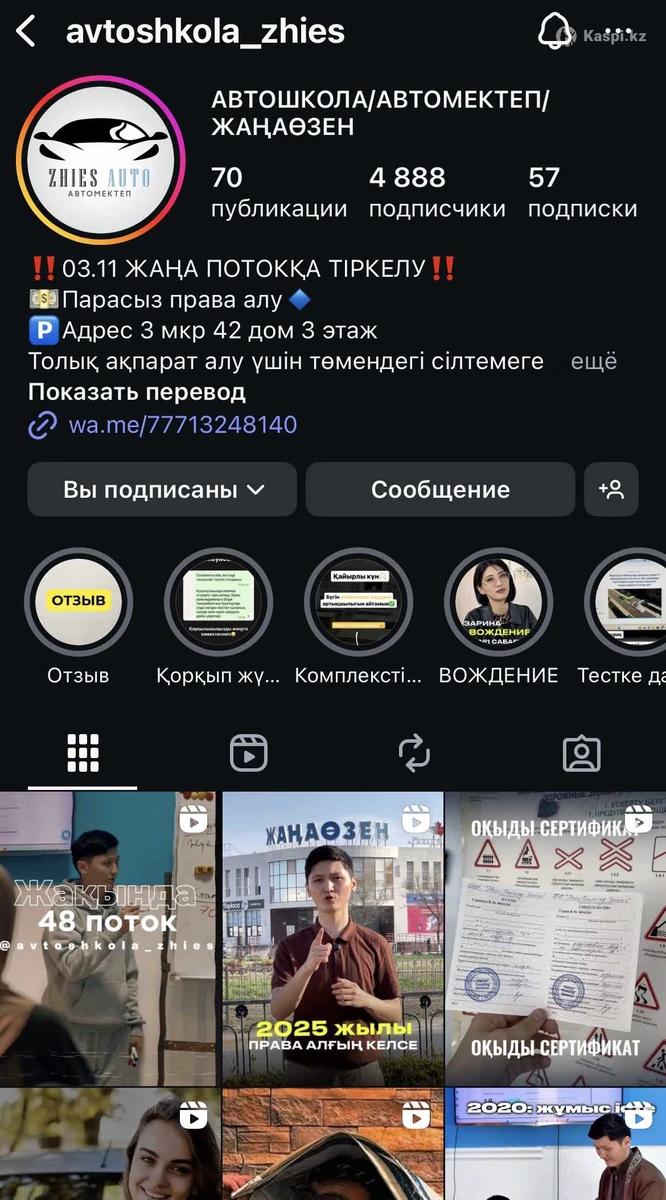This screenshot has height=1200, width=666.
Task: Open the notifications bell for this profile
Action: point(556,31)
